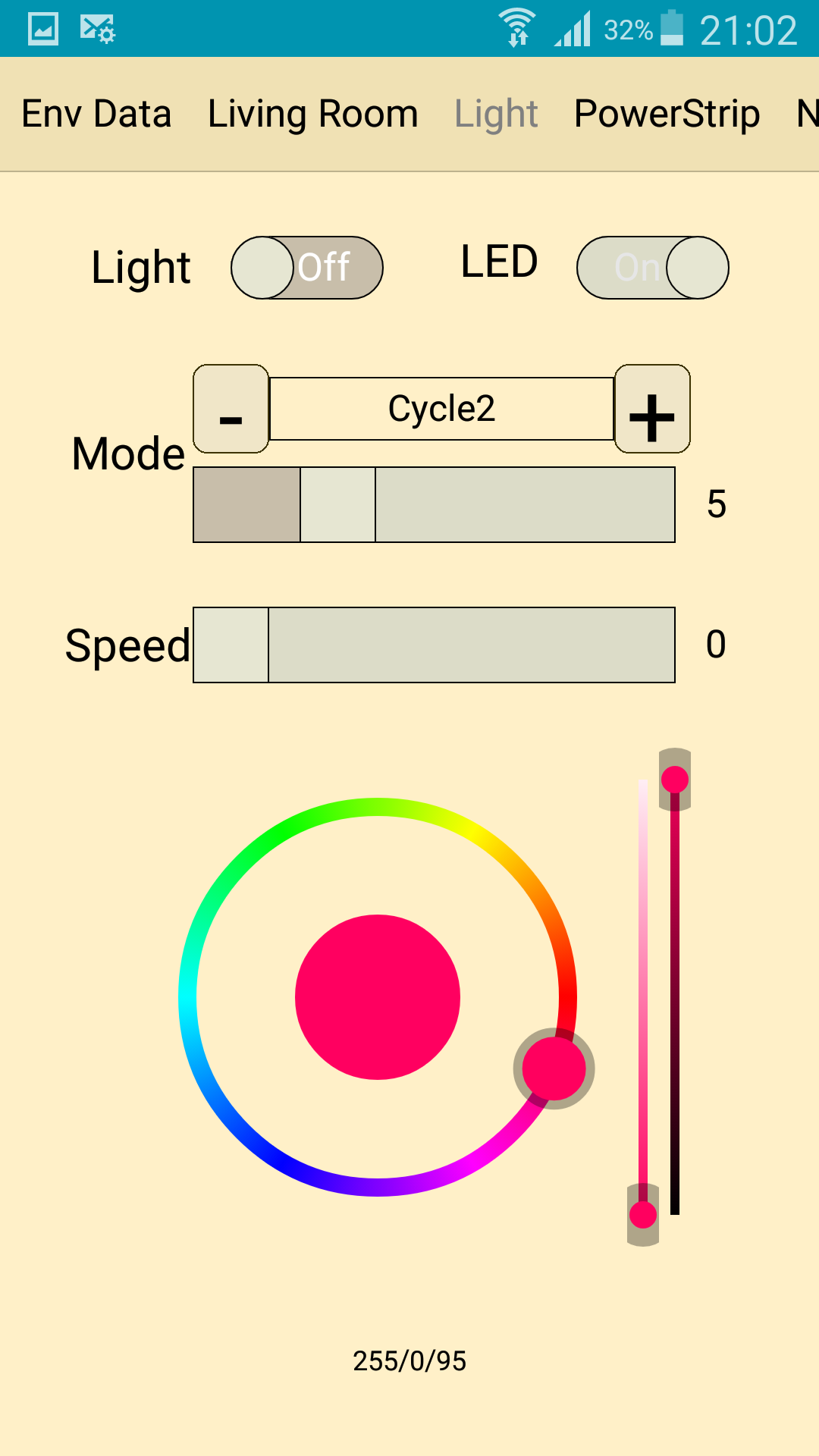
Task: Tap the pink saturation slider handle
Action: pos(643,1214)
